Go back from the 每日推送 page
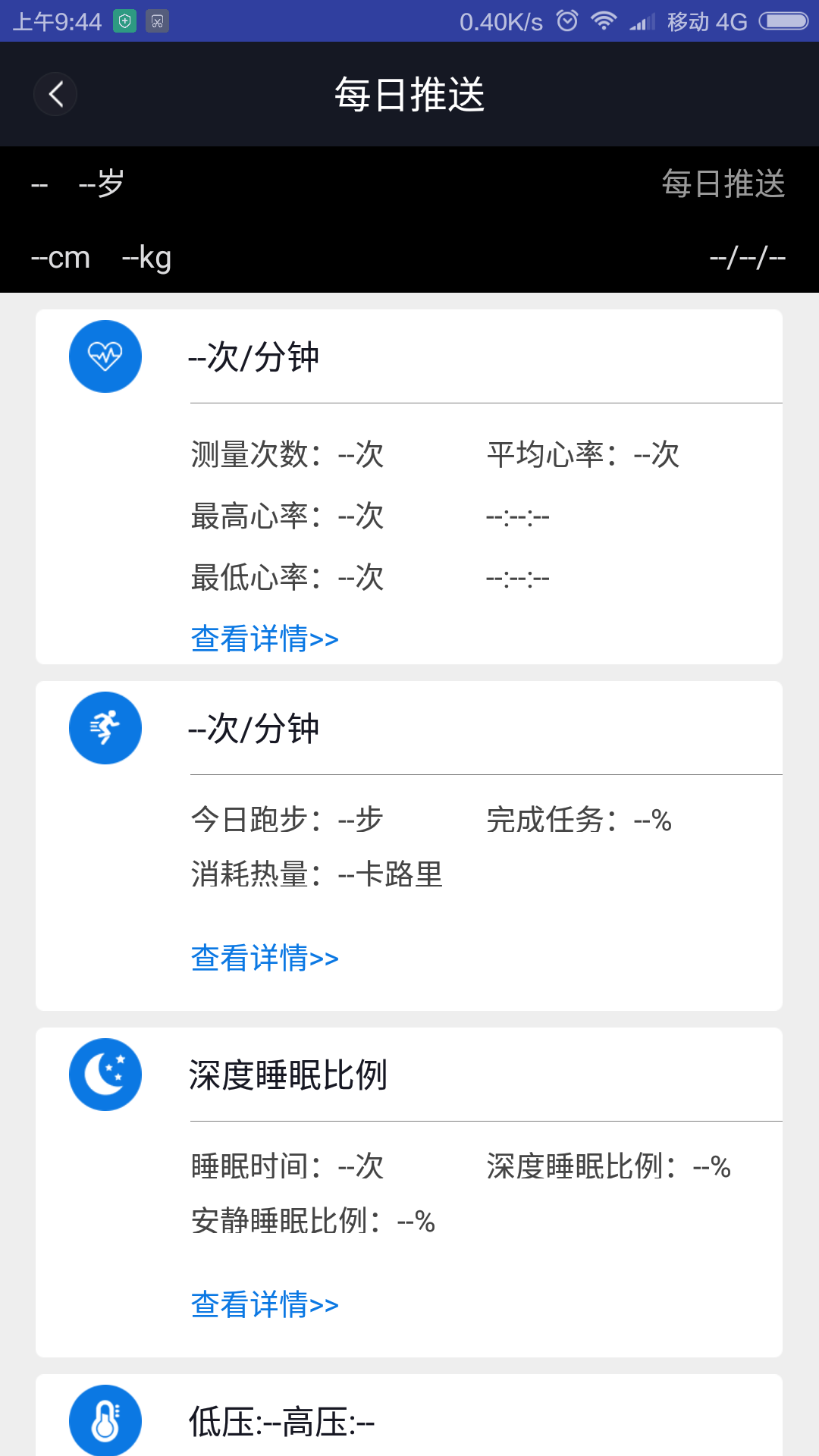This screenshot has height=1456, width=819. tap(55, 95)
